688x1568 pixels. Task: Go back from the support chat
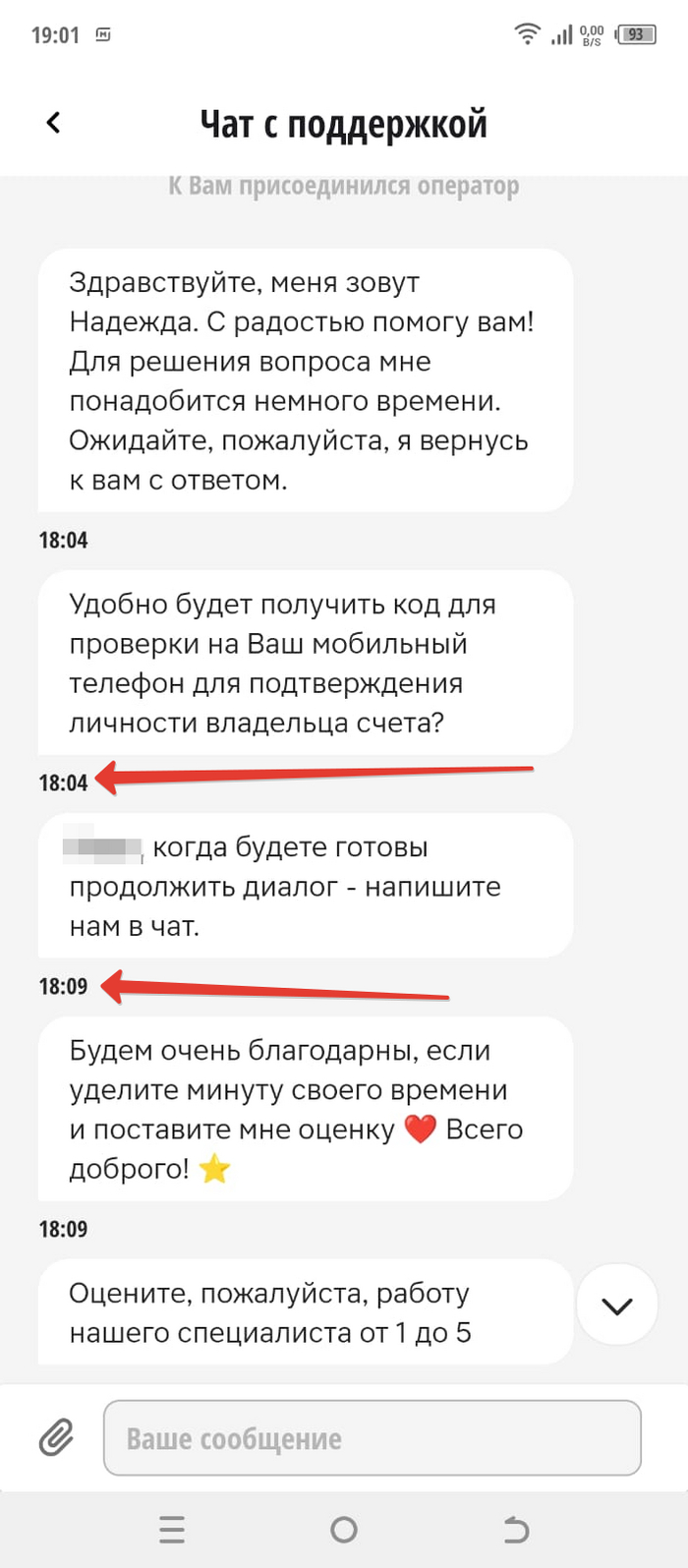tap(54, 123)
